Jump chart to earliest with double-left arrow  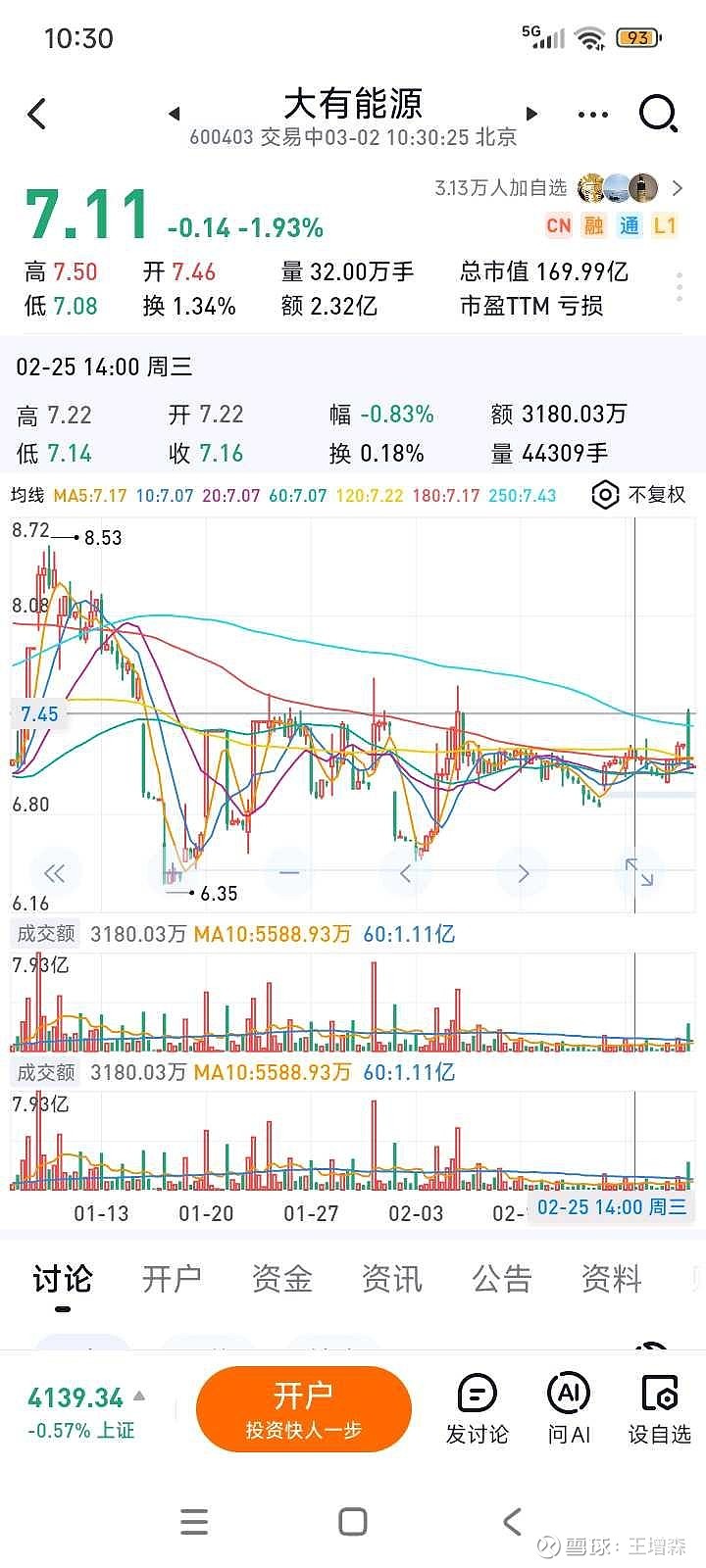point(54,872)
